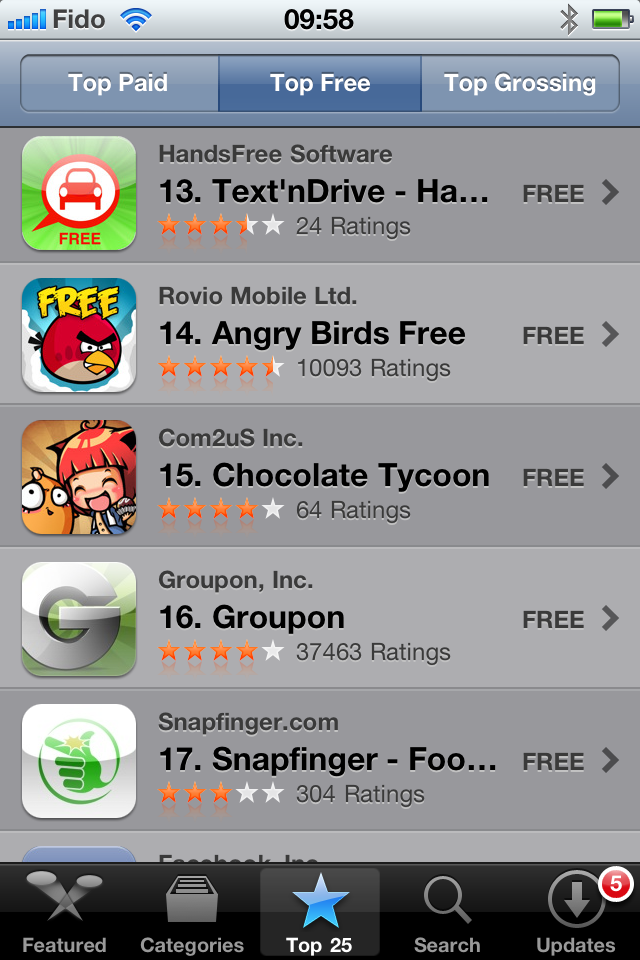Screen dimensions: 640x960
Task: Select the Top Free segment
Action: (x=320, y=83)
